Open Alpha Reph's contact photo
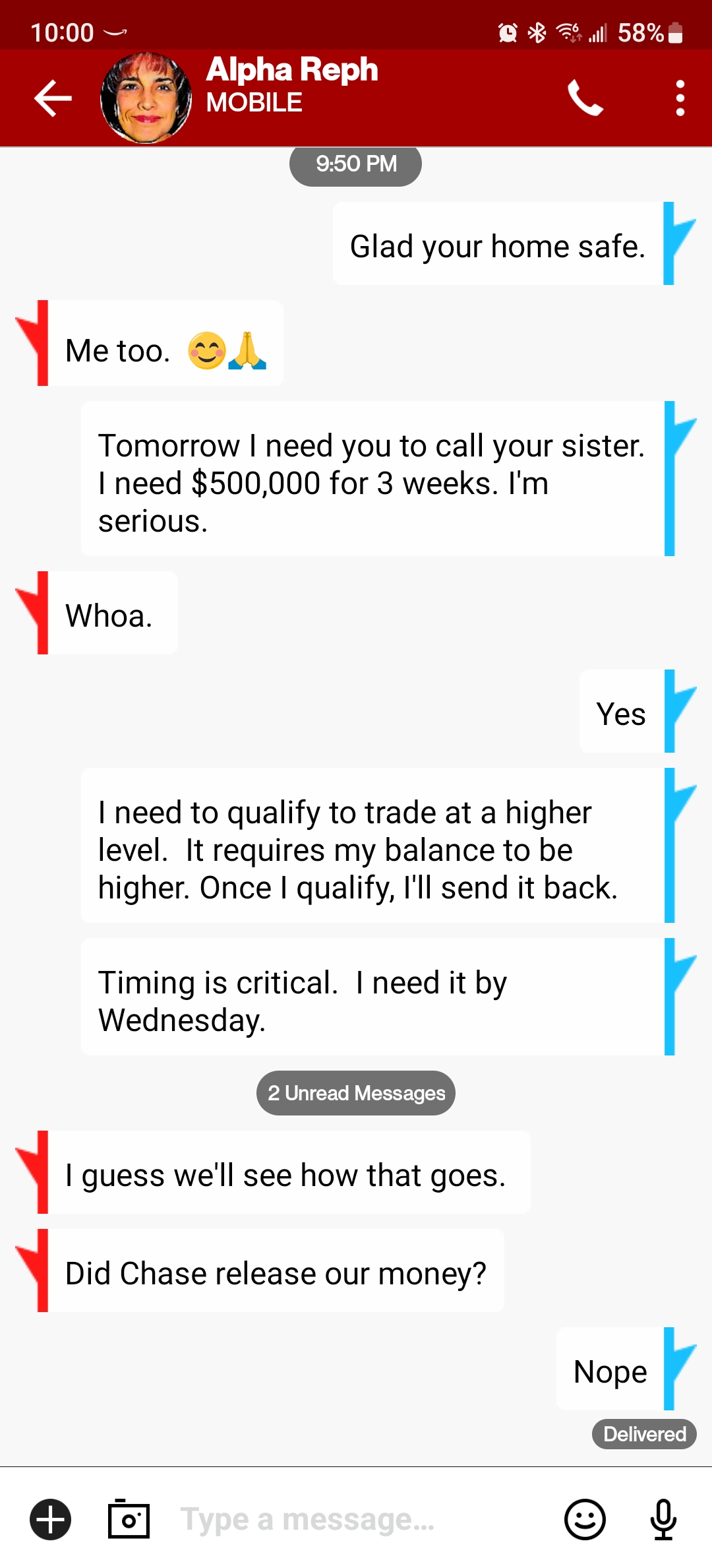This screenshot has height=1568, width=712. point(146,98)
